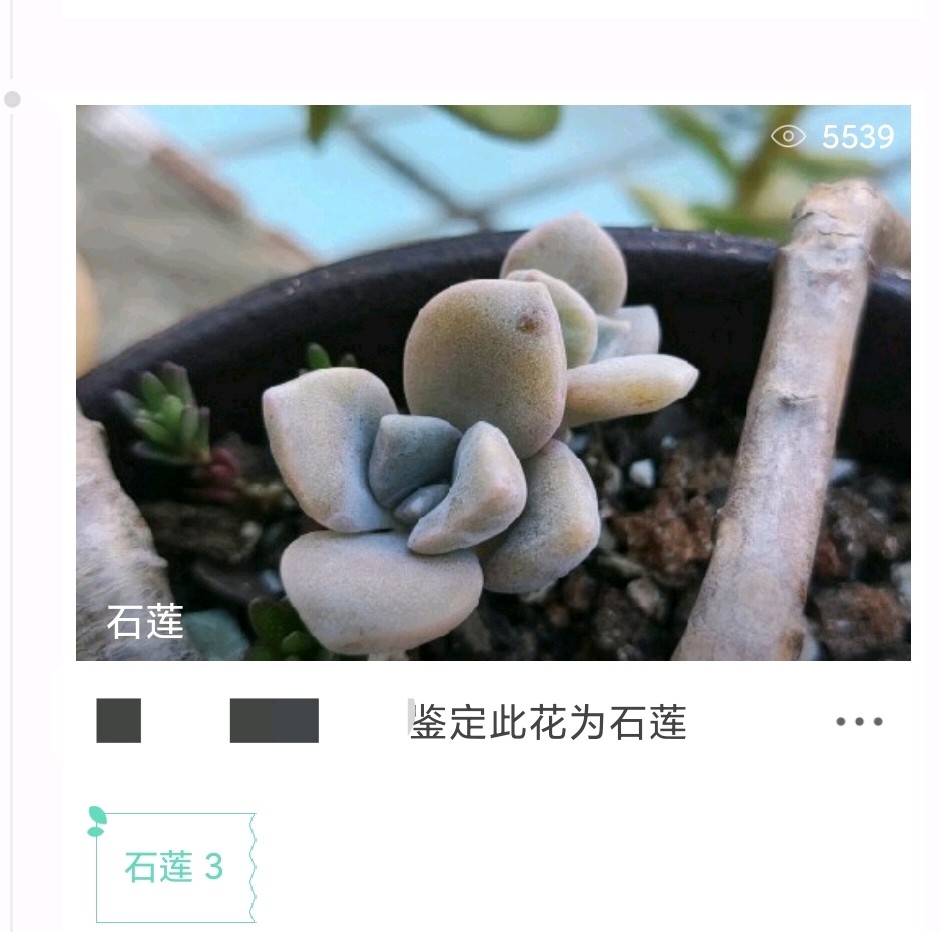Image resolution: width=940 pixels, height=932 pixels.
Task: Open the 石莲 succulent photo
Action: tap(493, 382)
